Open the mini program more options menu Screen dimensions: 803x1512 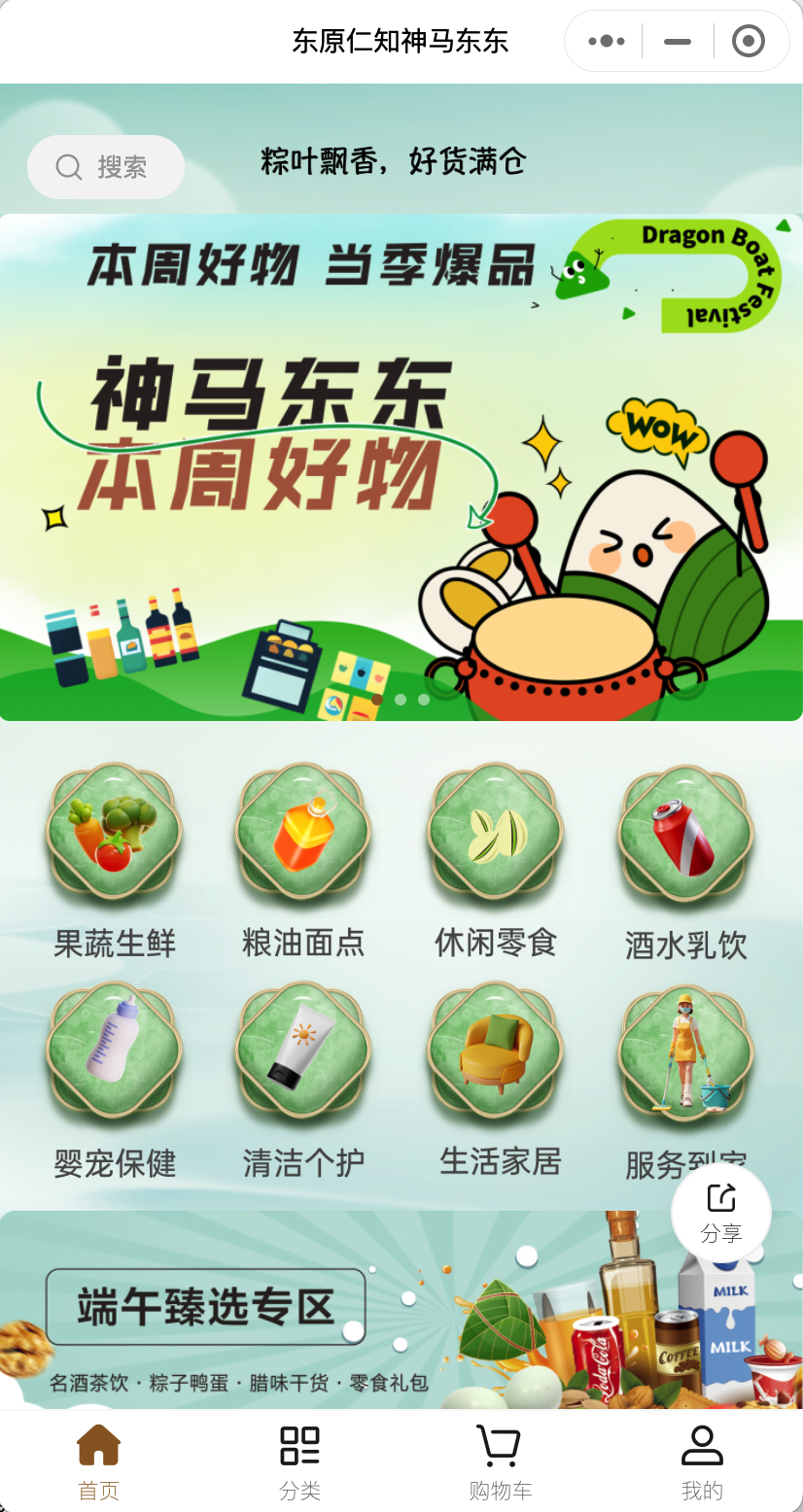[607, 41]
